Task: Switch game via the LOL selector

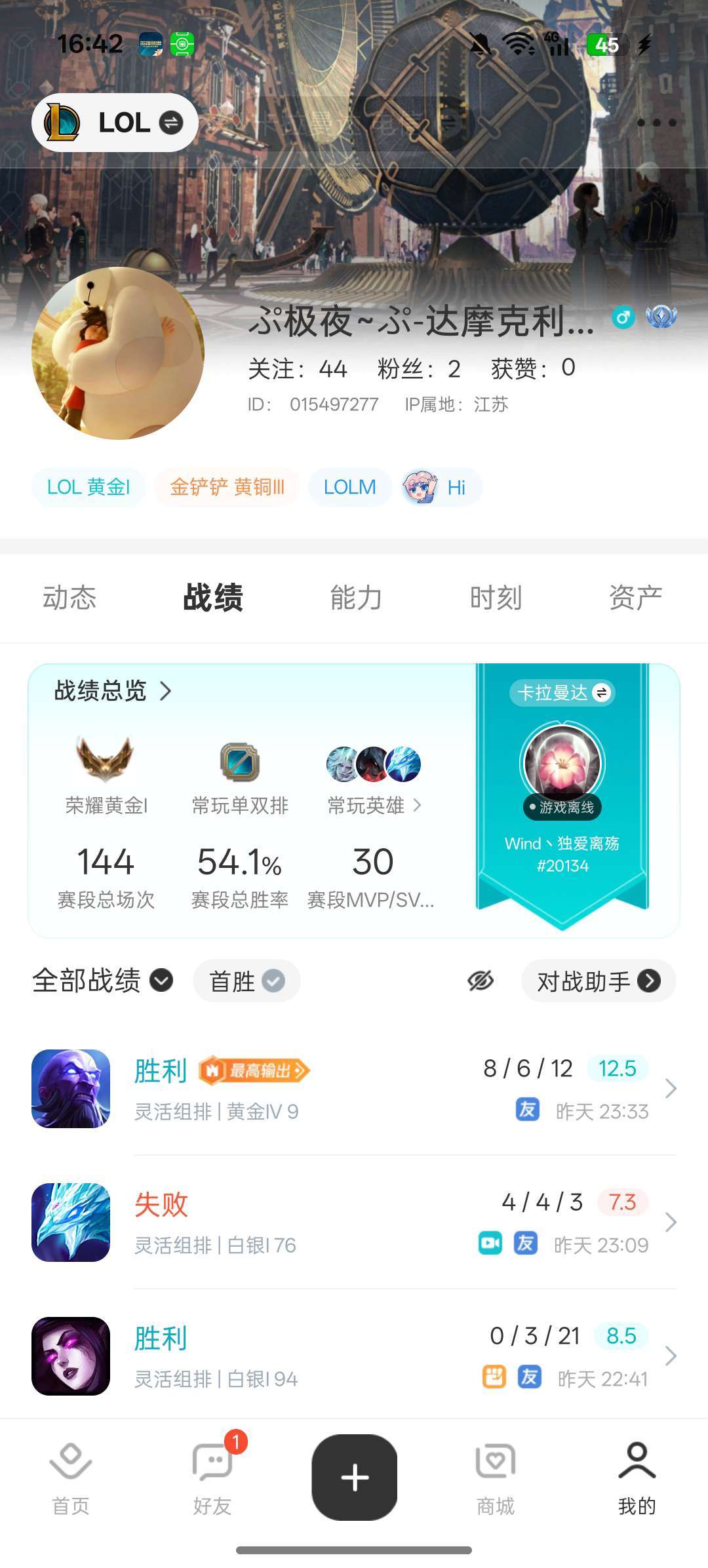Action: tap(115, 123)
